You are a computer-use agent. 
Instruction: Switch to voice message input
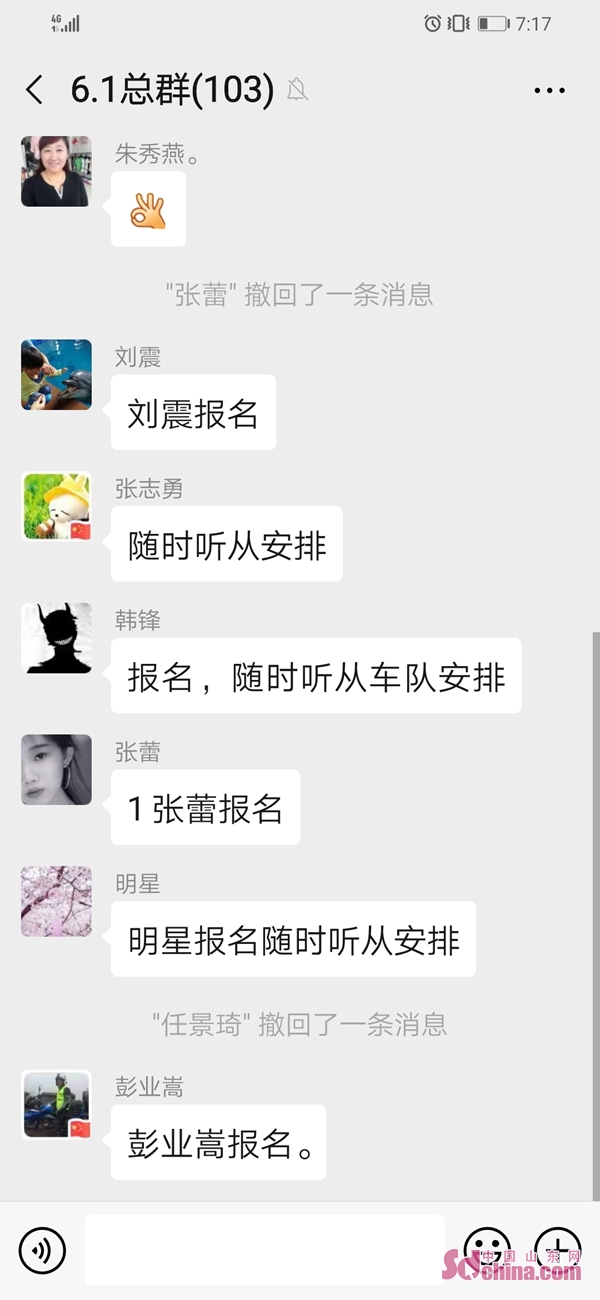[42, 1250]
